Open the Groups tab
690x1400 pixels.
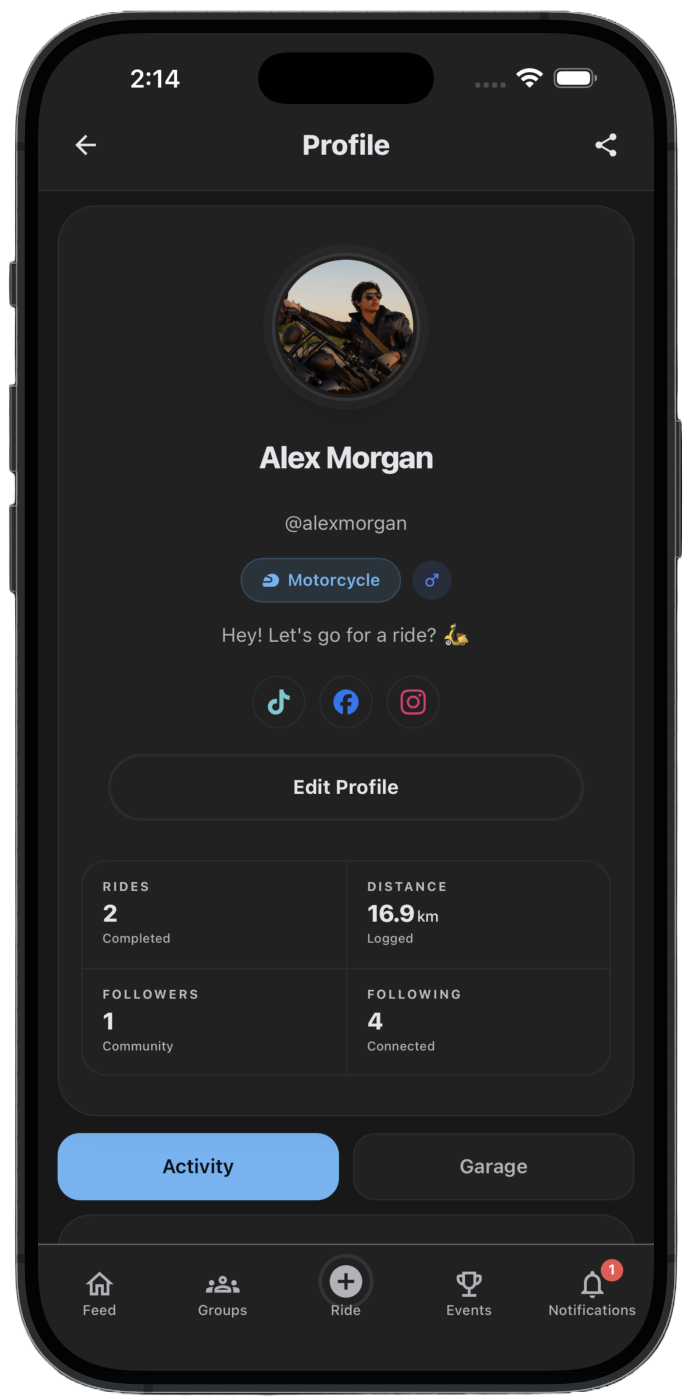[222, 1293]
